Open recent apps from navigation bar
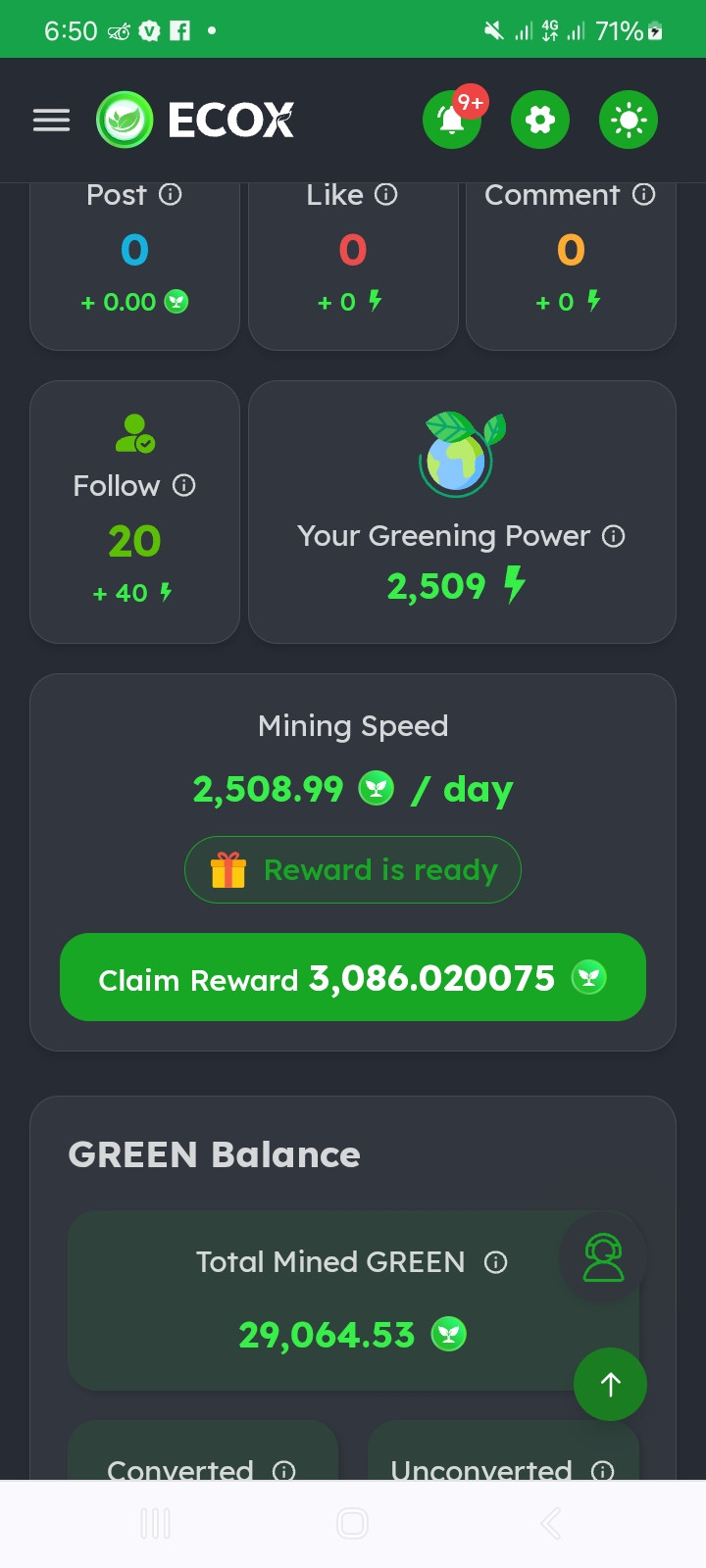The width and height of the screenshot is (706, 1568). 155,1523
